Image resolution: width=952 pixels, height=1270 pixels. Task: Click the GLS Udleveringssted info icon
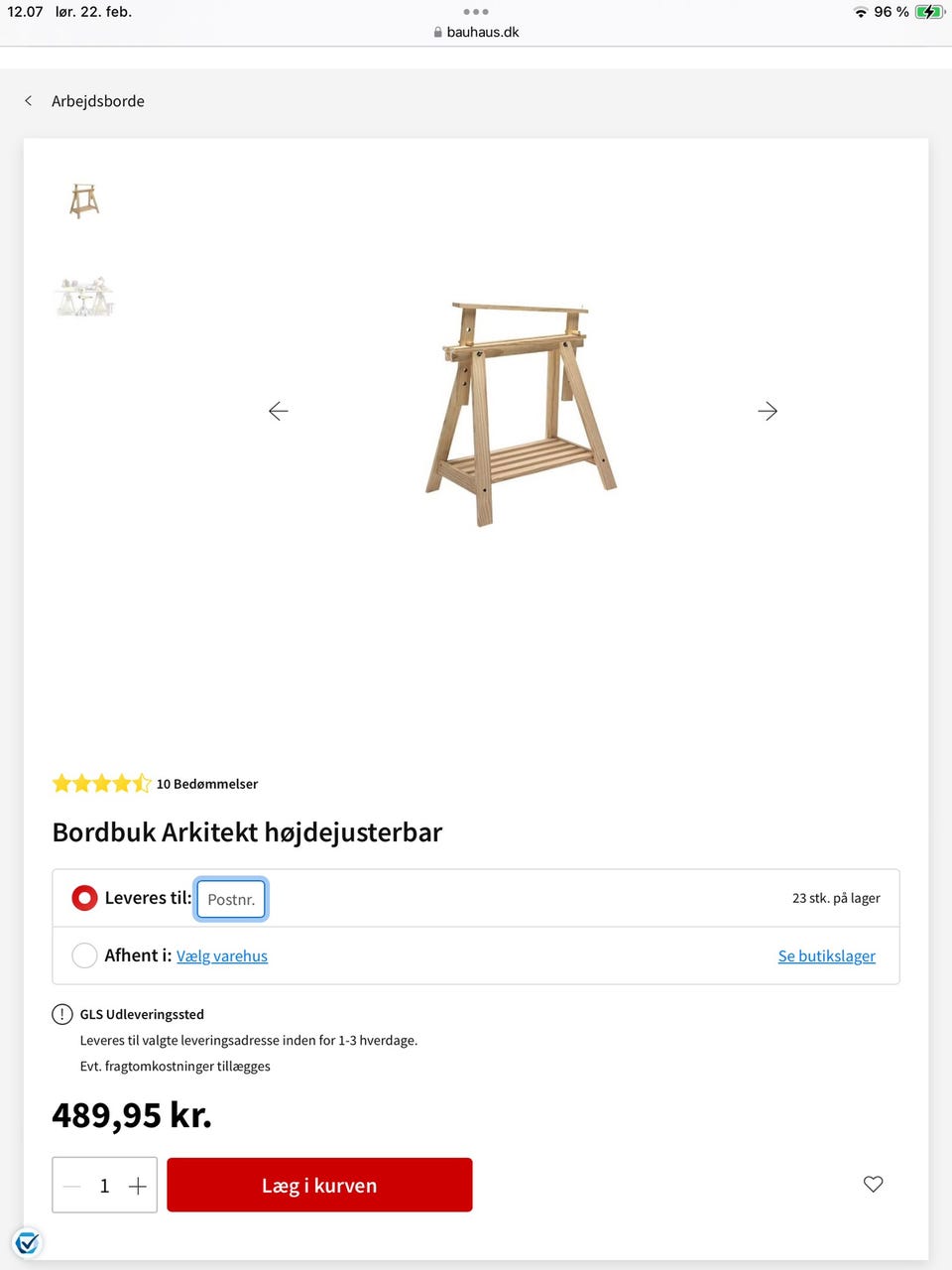(62, 1014)
